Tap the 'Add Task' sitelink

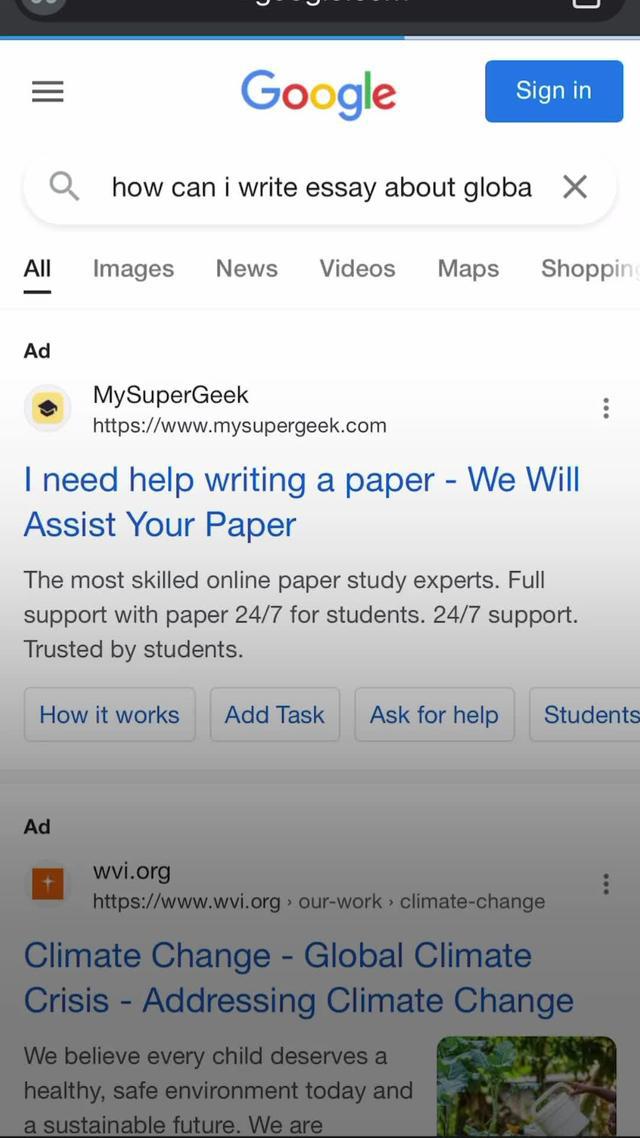274,715
